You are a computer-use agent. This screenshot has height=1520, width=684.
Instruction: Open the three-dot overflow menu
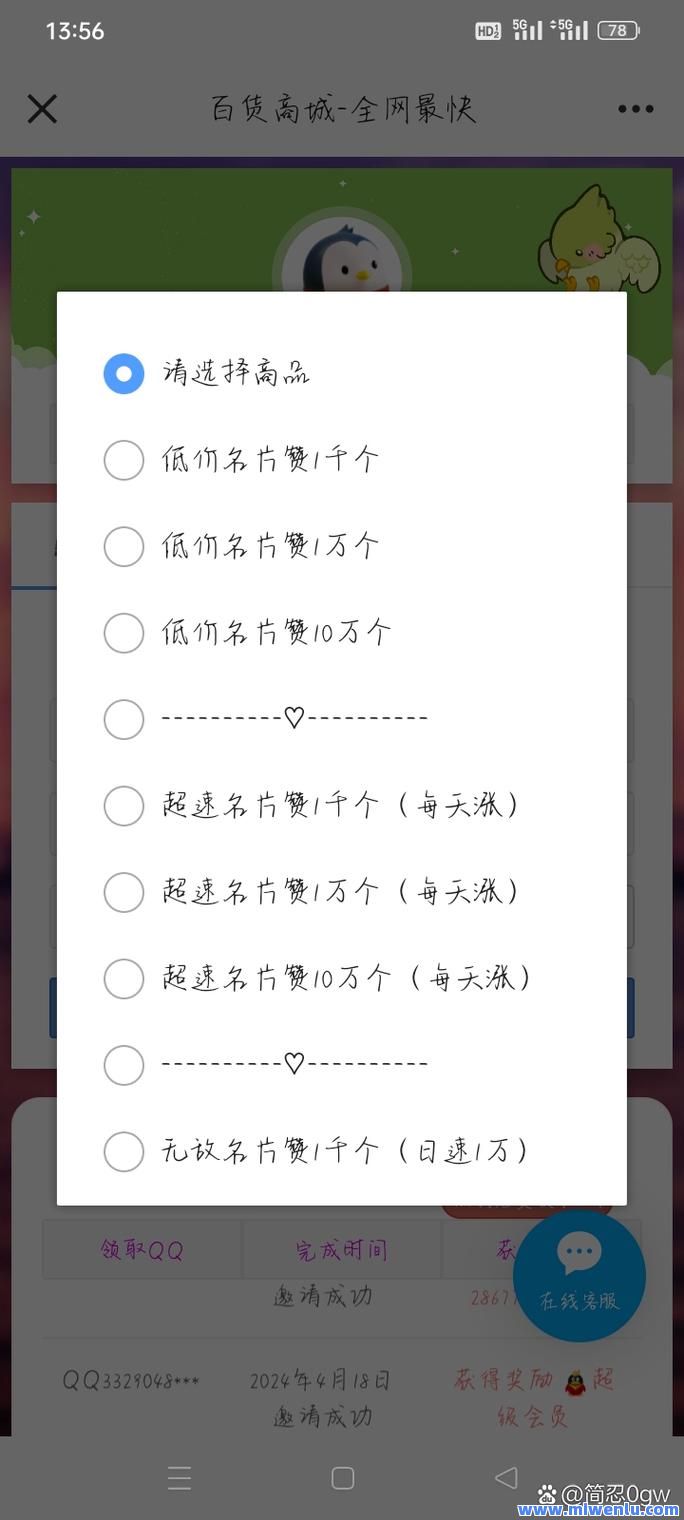click(636, 109)
